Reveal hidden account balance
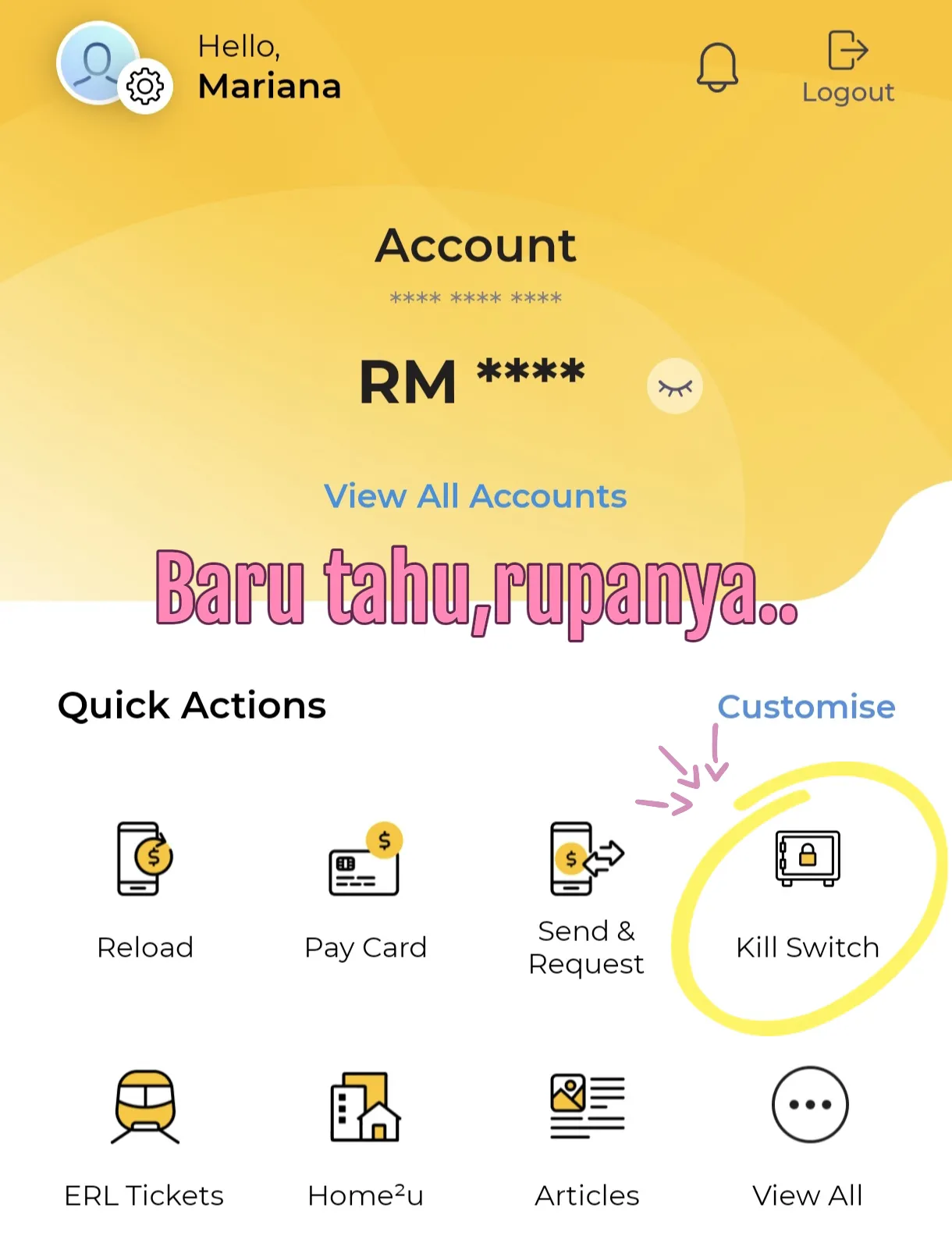Screen dimensions: 952x1243 pyautogui.click(x=674, y=386)
